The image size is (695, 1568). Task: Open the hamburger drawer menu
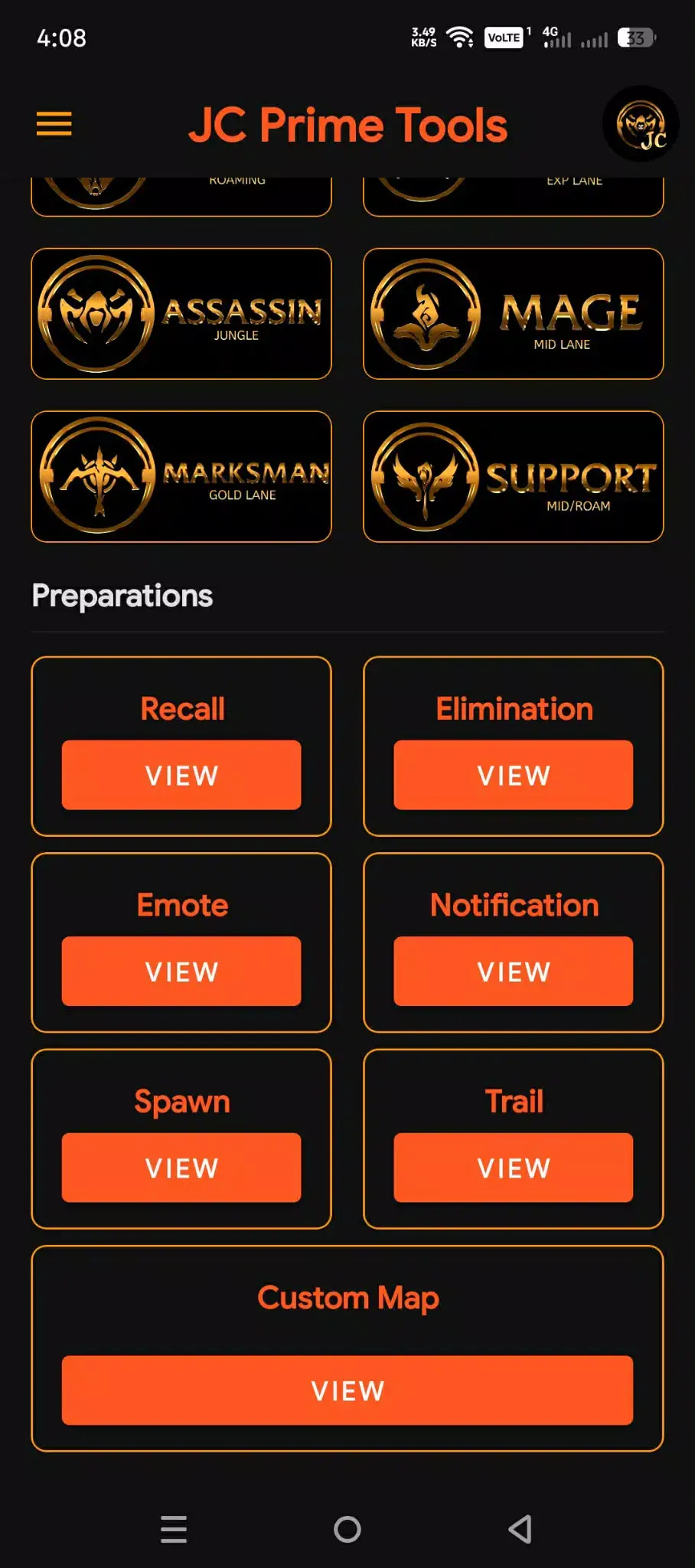[x=54, y=123]
